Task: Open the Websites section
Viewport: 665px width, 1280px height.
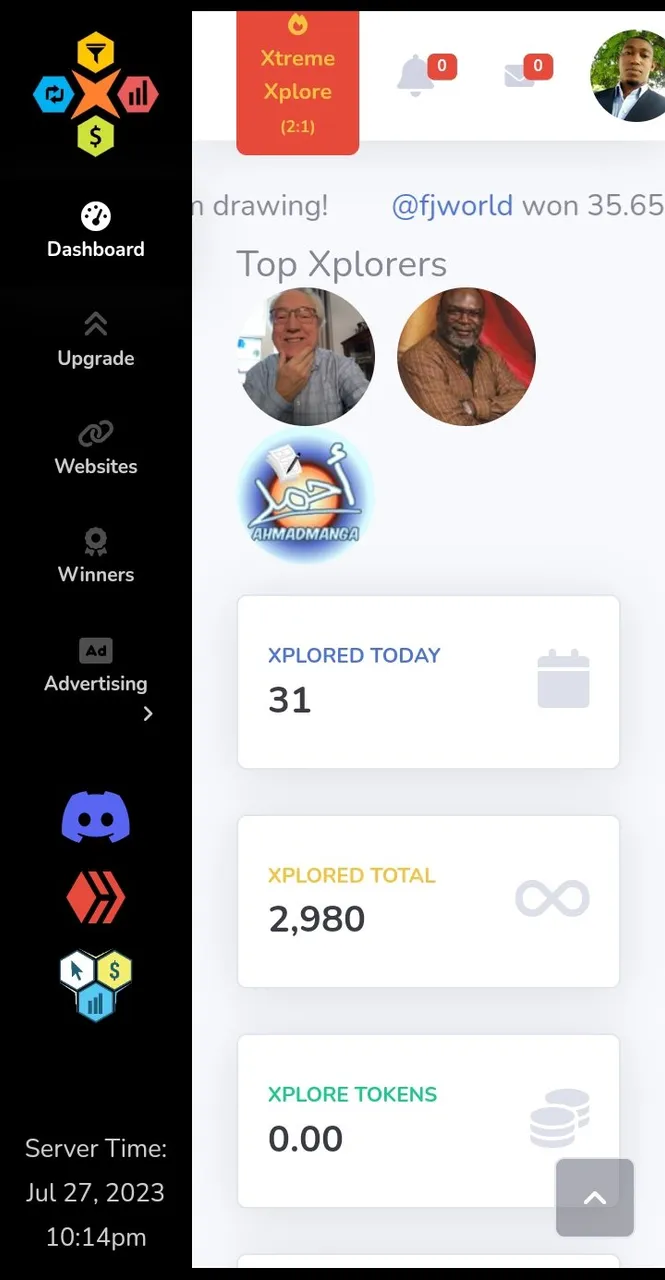Action: point(96,448)
